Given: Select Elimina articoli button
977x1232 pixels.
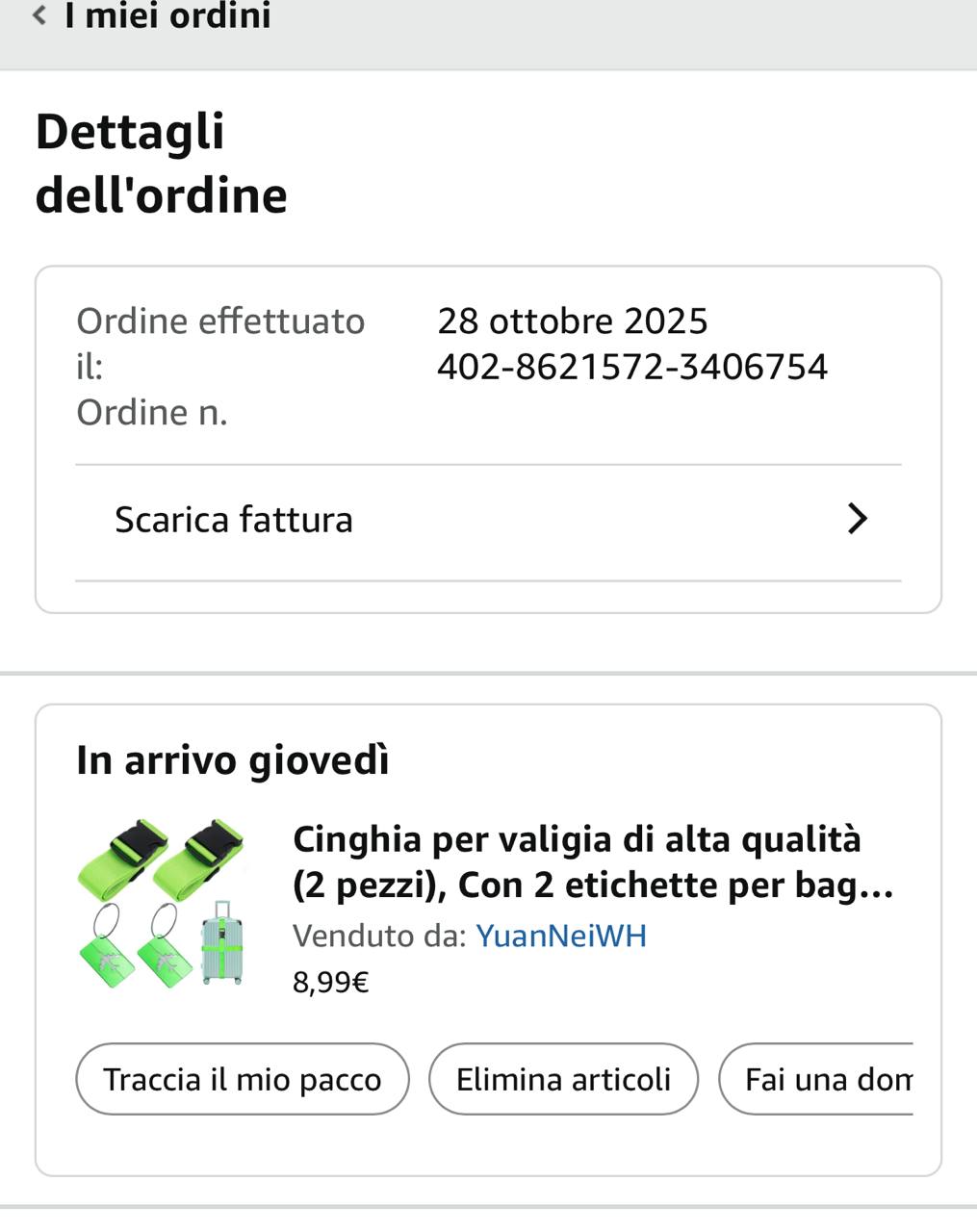Looking at the screenshot, I should coord(563,1079).
